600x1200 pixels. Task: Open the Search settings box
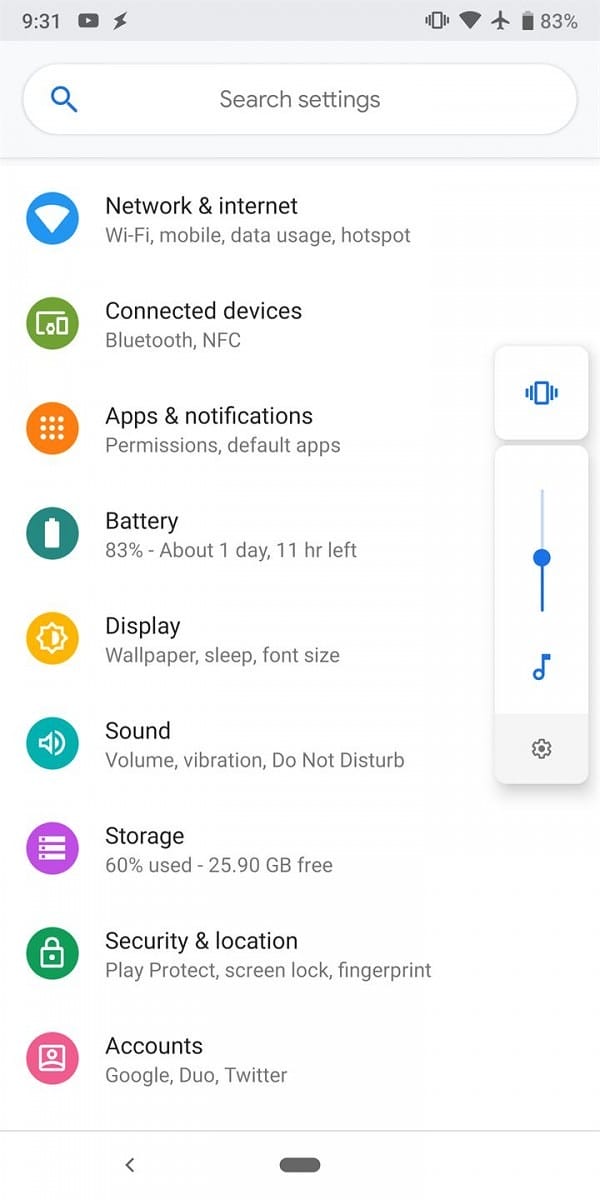point(300,100)
